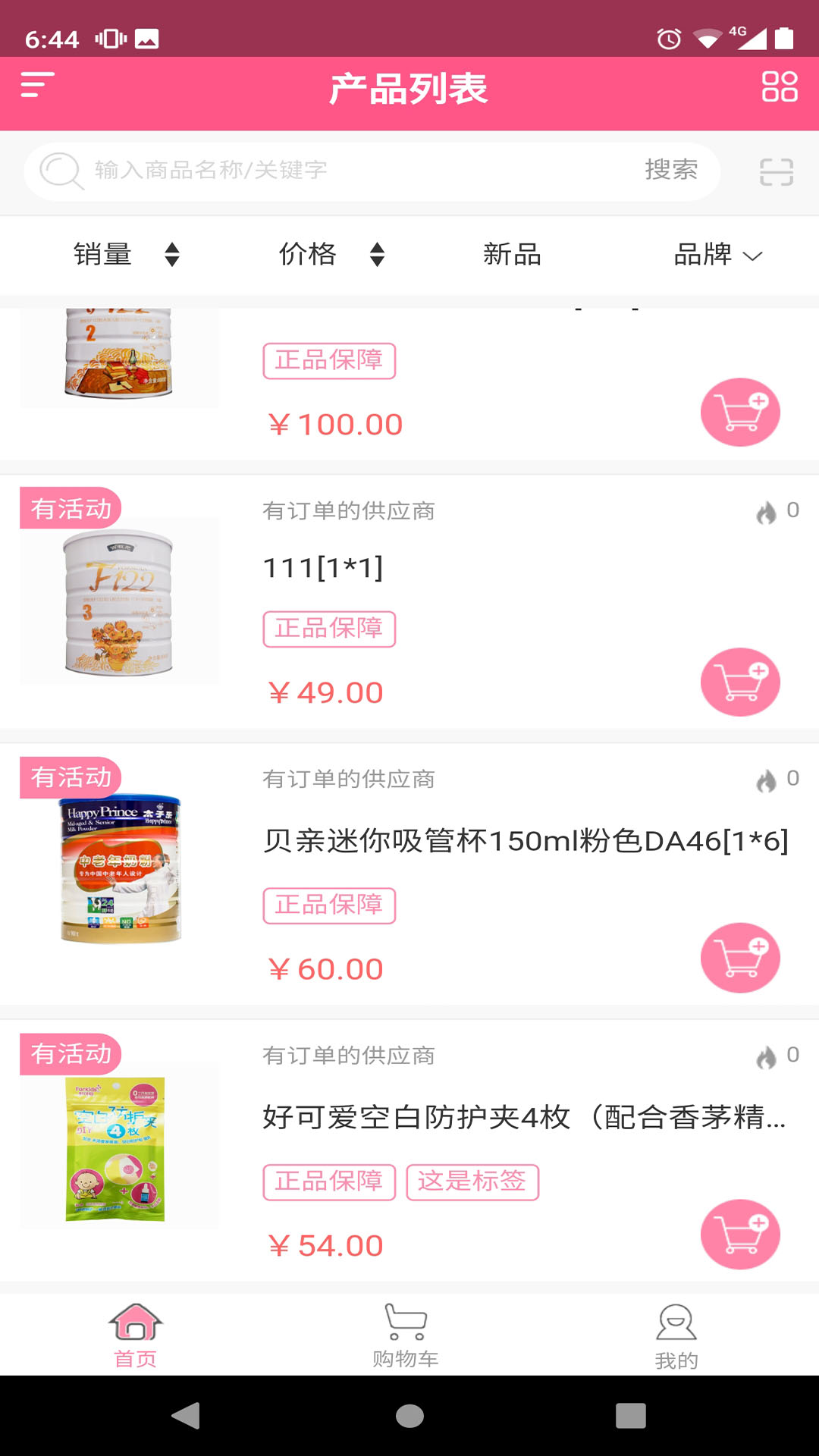819x1456 pixels.
Task: Add 好可爱空白防护夹 to the cart
Action: point(740,1234)
